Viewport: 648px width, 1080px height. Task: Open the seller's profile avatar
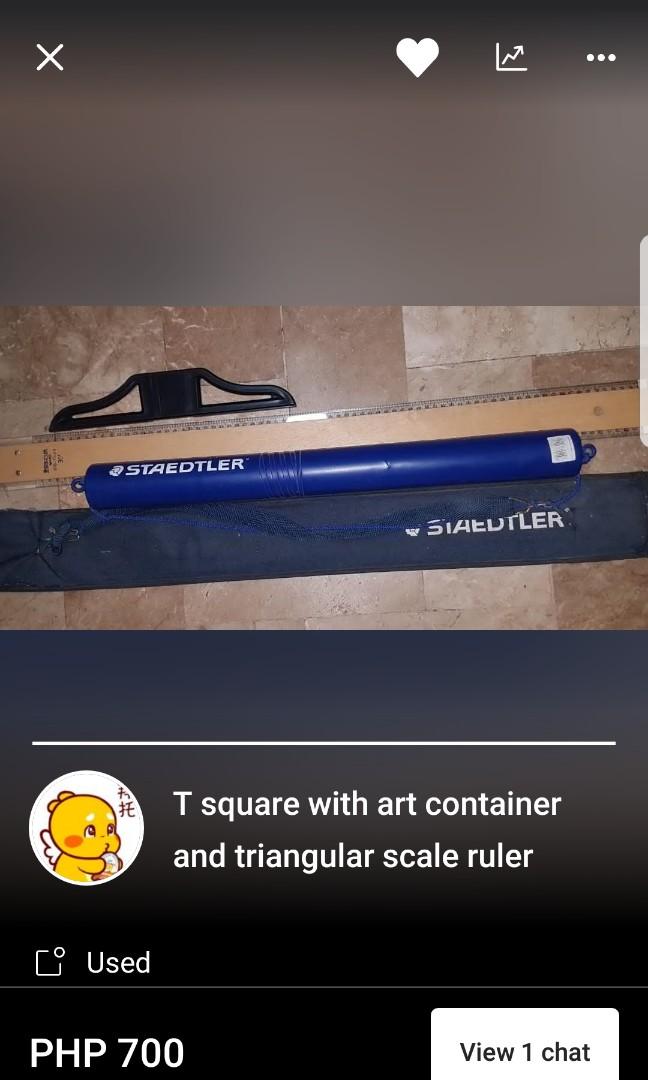pyautogui.click(x=87, y=828)
